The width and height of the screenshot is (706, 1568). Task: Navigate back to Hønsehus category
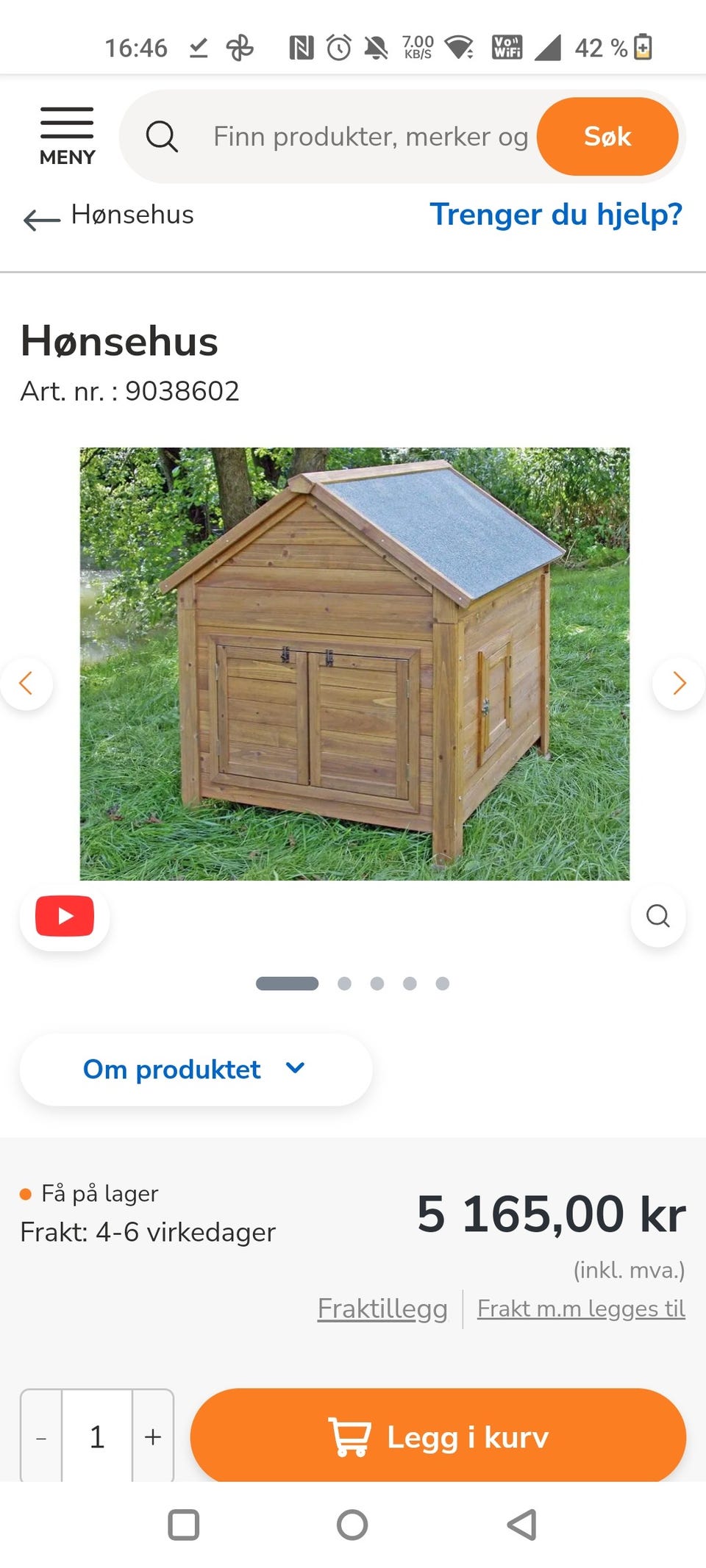pyautogui.click(x=131, y=215)
